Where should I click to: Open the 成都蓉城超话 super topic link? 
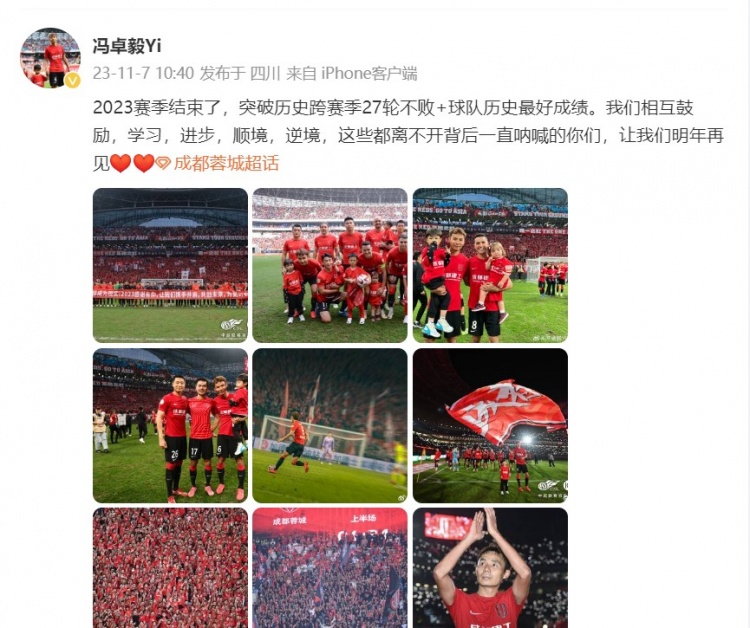[x=226, y=164]
